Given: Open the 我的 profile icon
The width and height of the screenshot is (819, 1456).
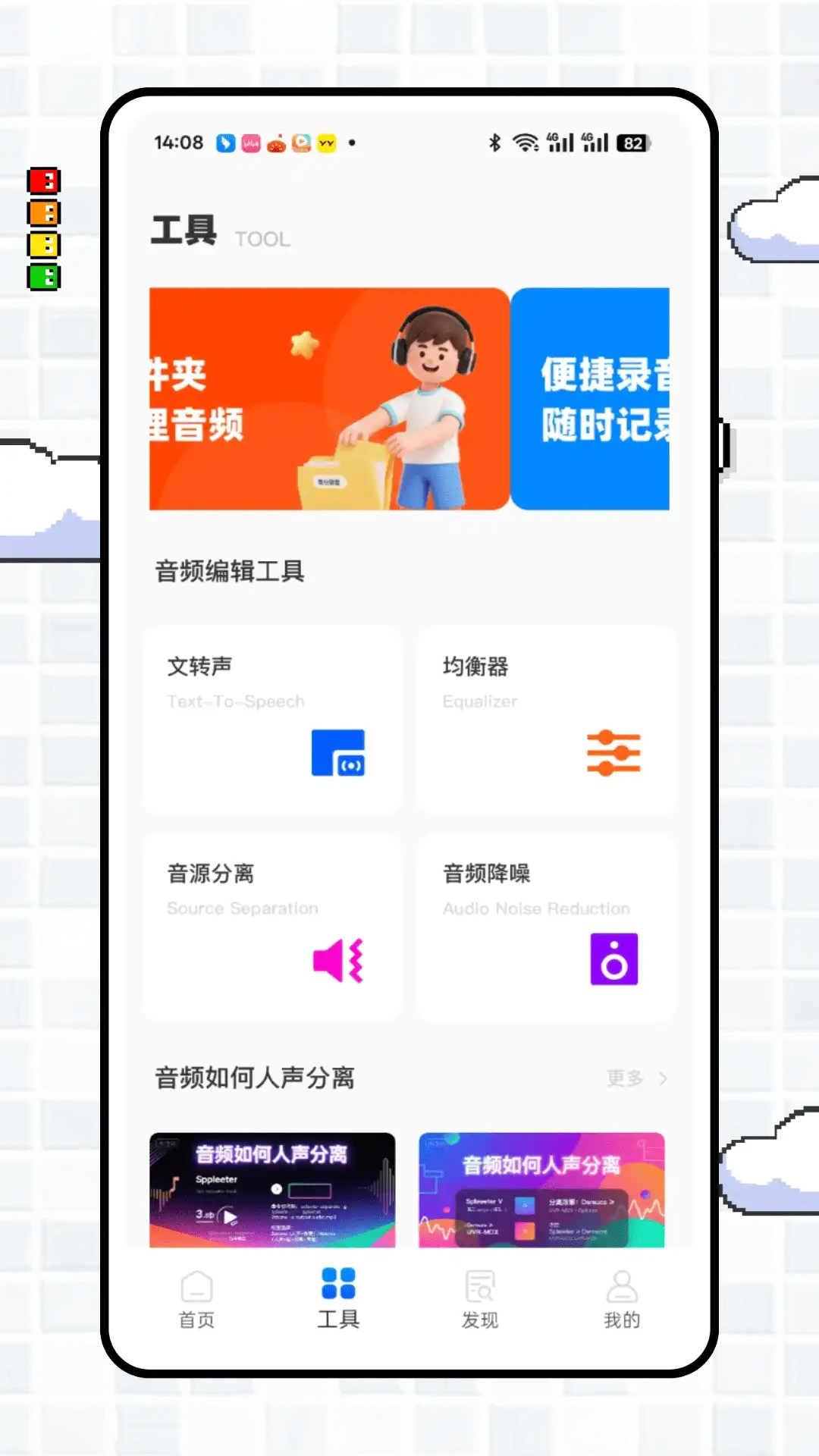Looking at the screenshot, I should 622,1287.
